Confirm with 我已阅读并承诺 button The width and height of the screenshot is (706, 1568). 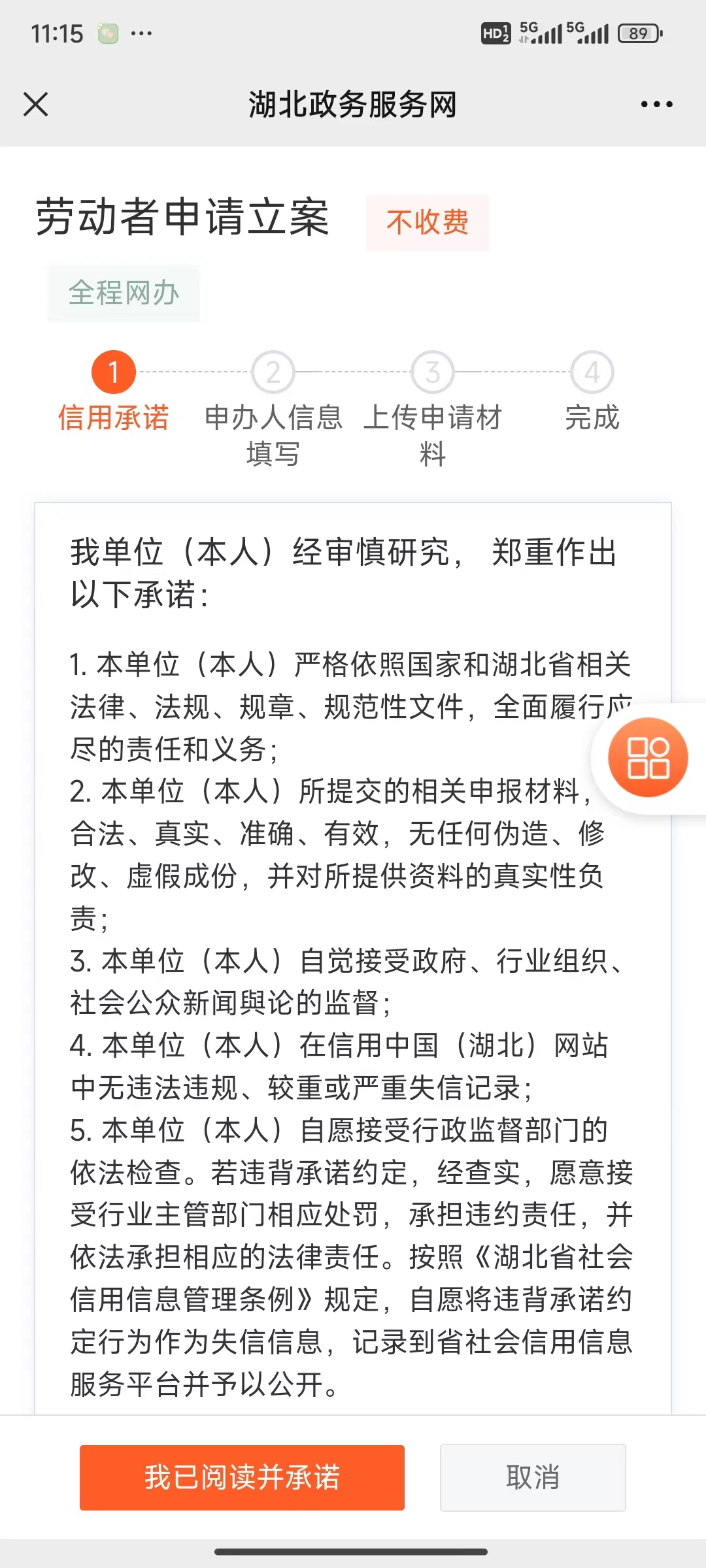pos(242,1477)
